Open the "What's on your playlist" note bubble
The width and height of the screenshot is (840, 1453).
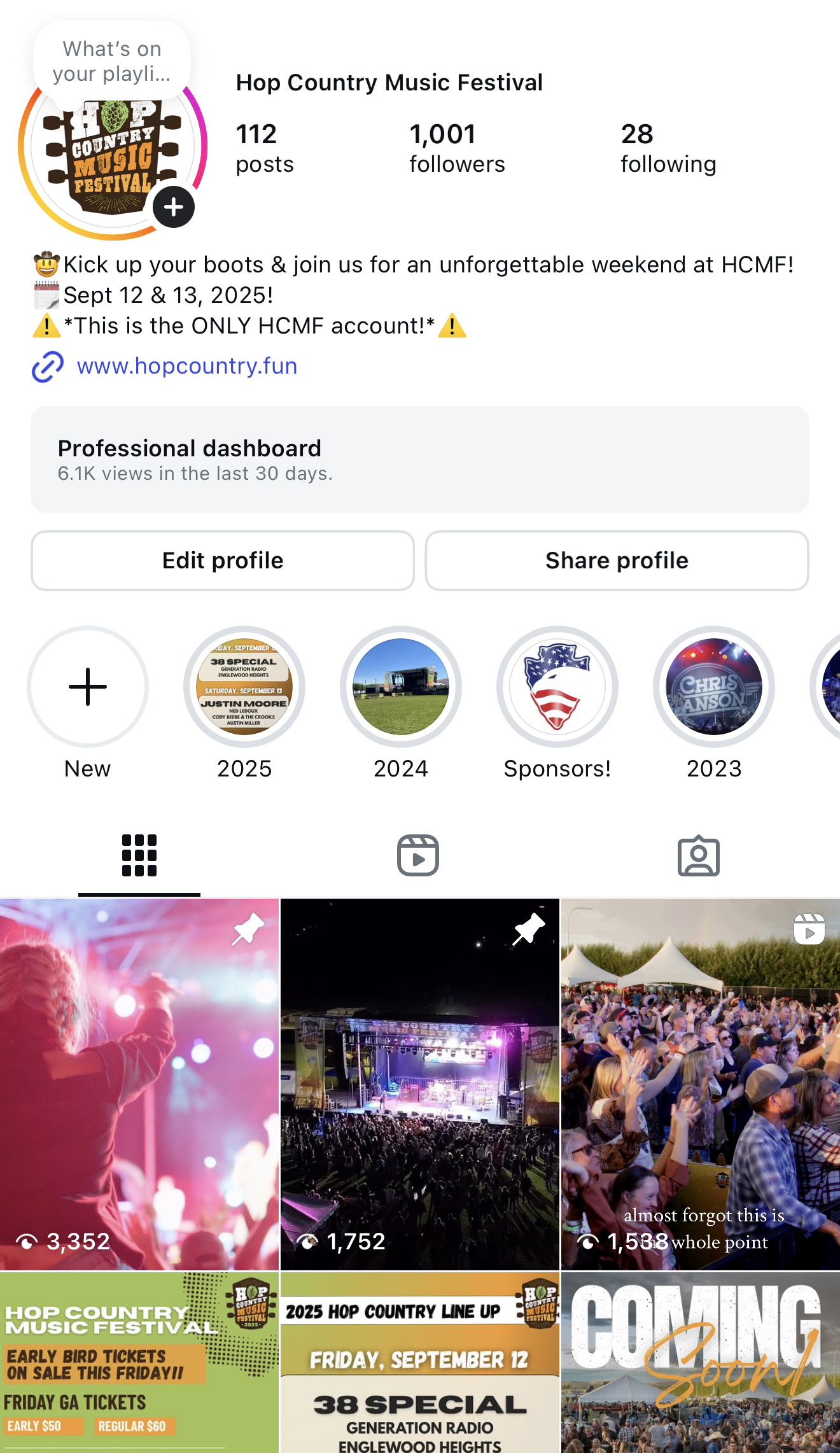point(112,61)
